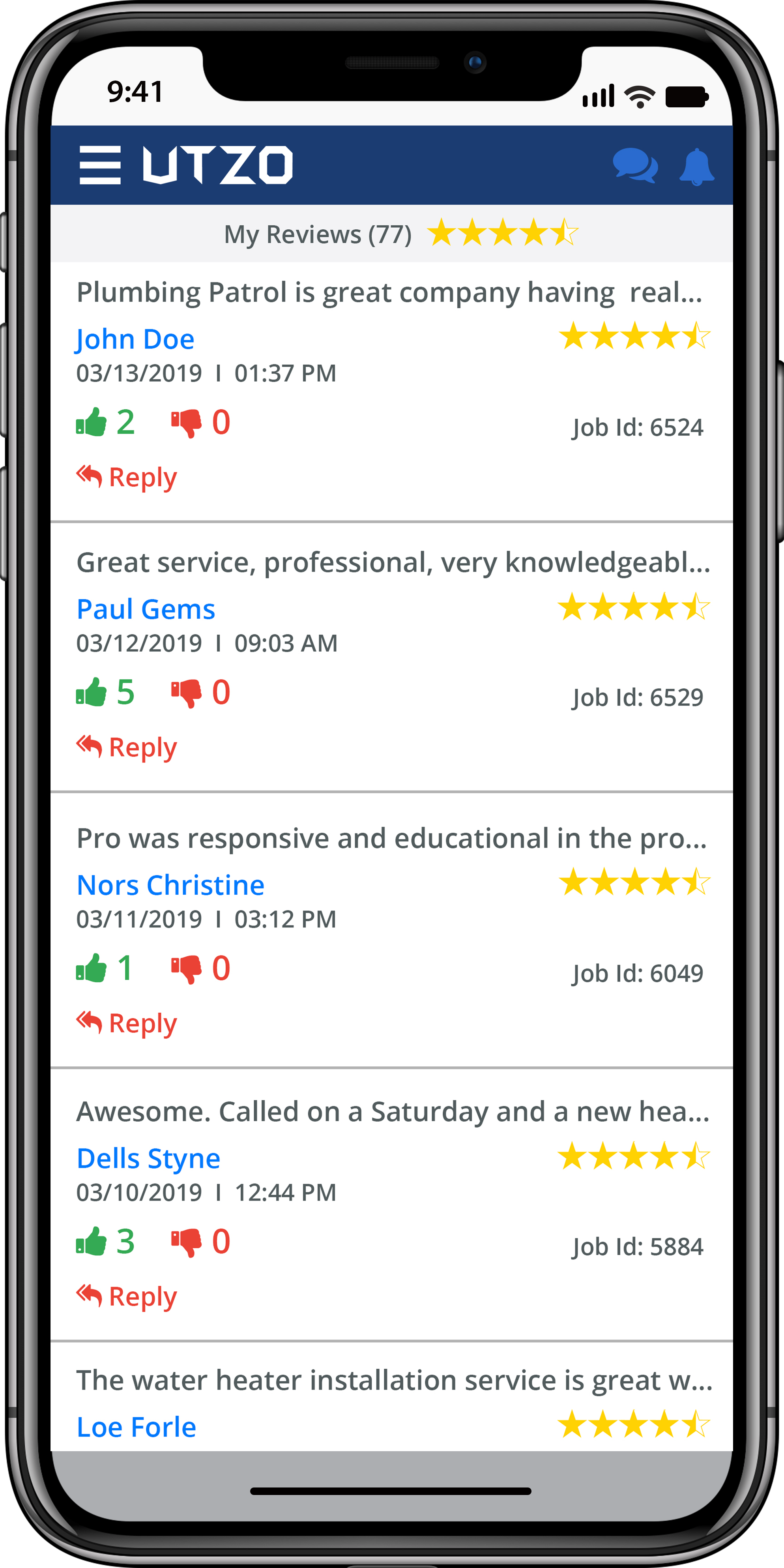Reply to John Doe's review

coord(127,477)
